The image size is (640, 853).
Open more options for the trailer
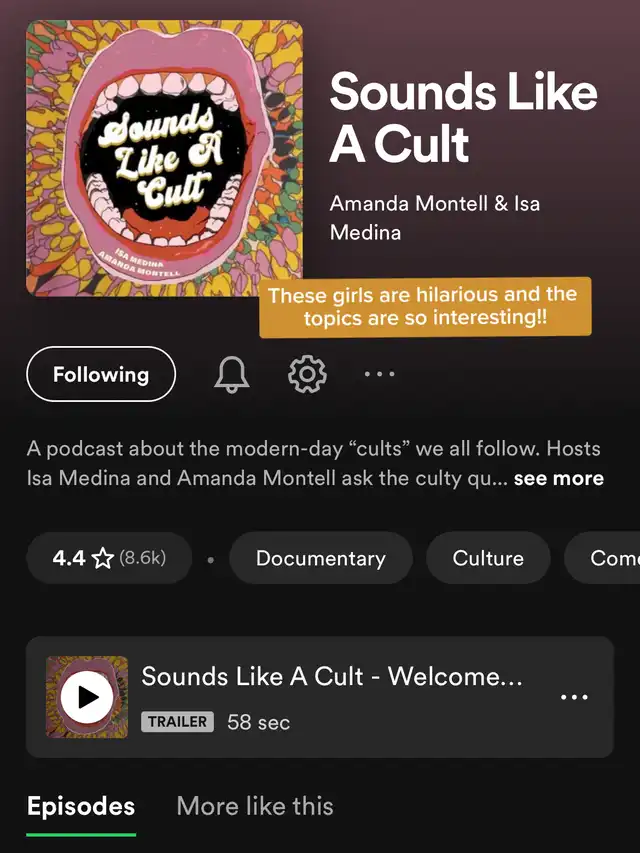[574, 697]
